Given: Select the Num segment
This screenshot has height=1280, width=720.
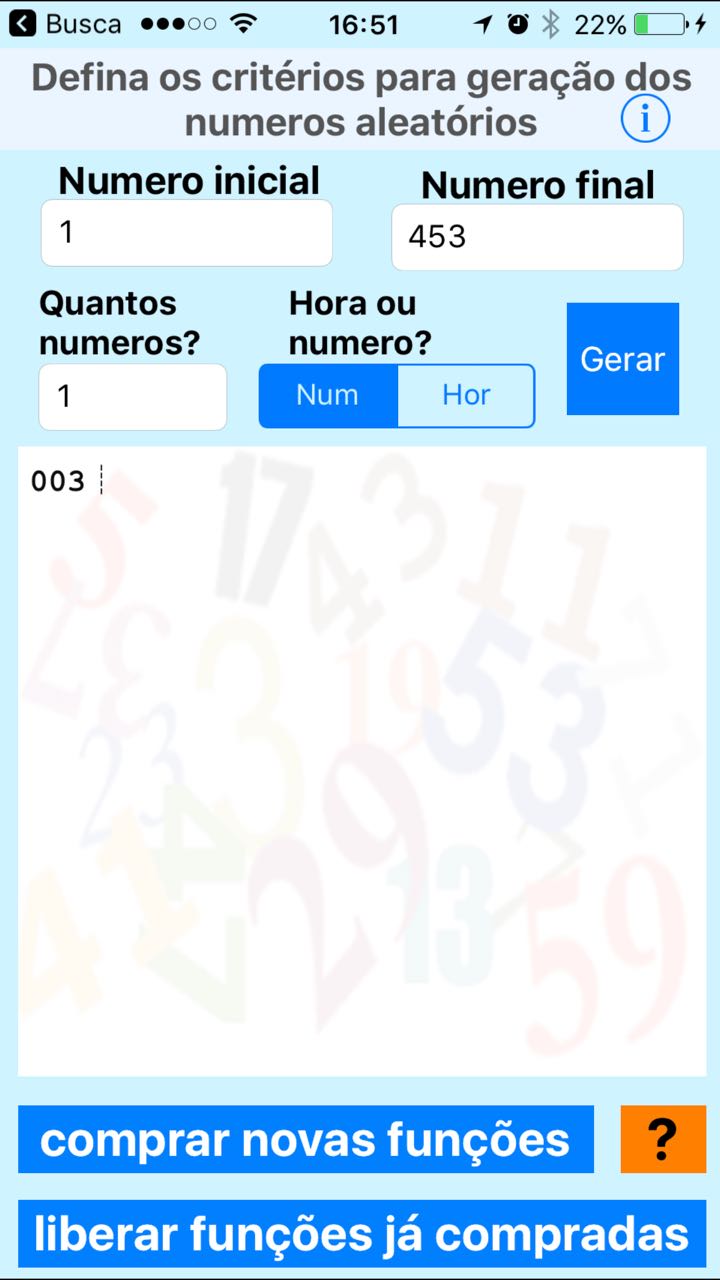Looking at the screenshot, I should (328, 395).
